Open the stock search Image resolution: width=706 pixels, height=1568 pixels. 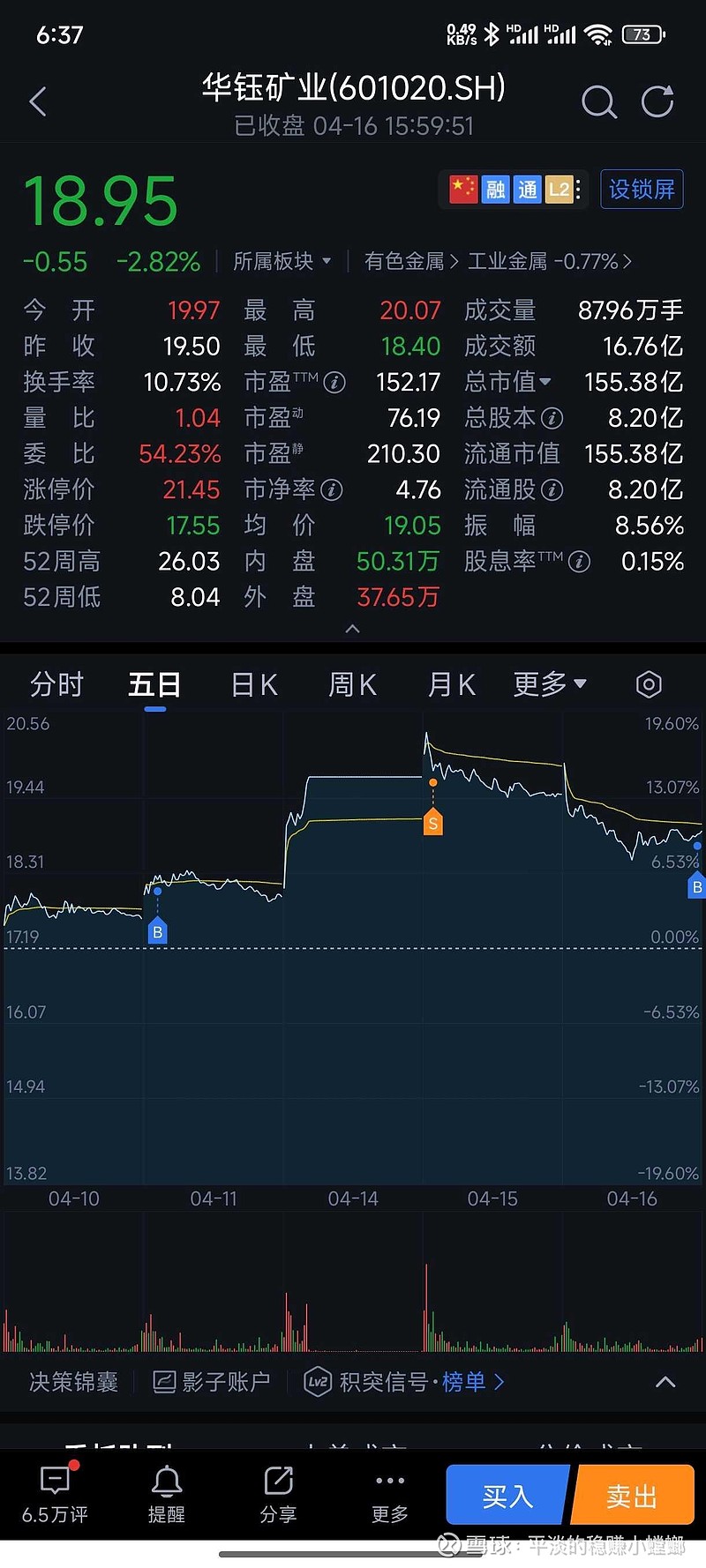point(599,101)
